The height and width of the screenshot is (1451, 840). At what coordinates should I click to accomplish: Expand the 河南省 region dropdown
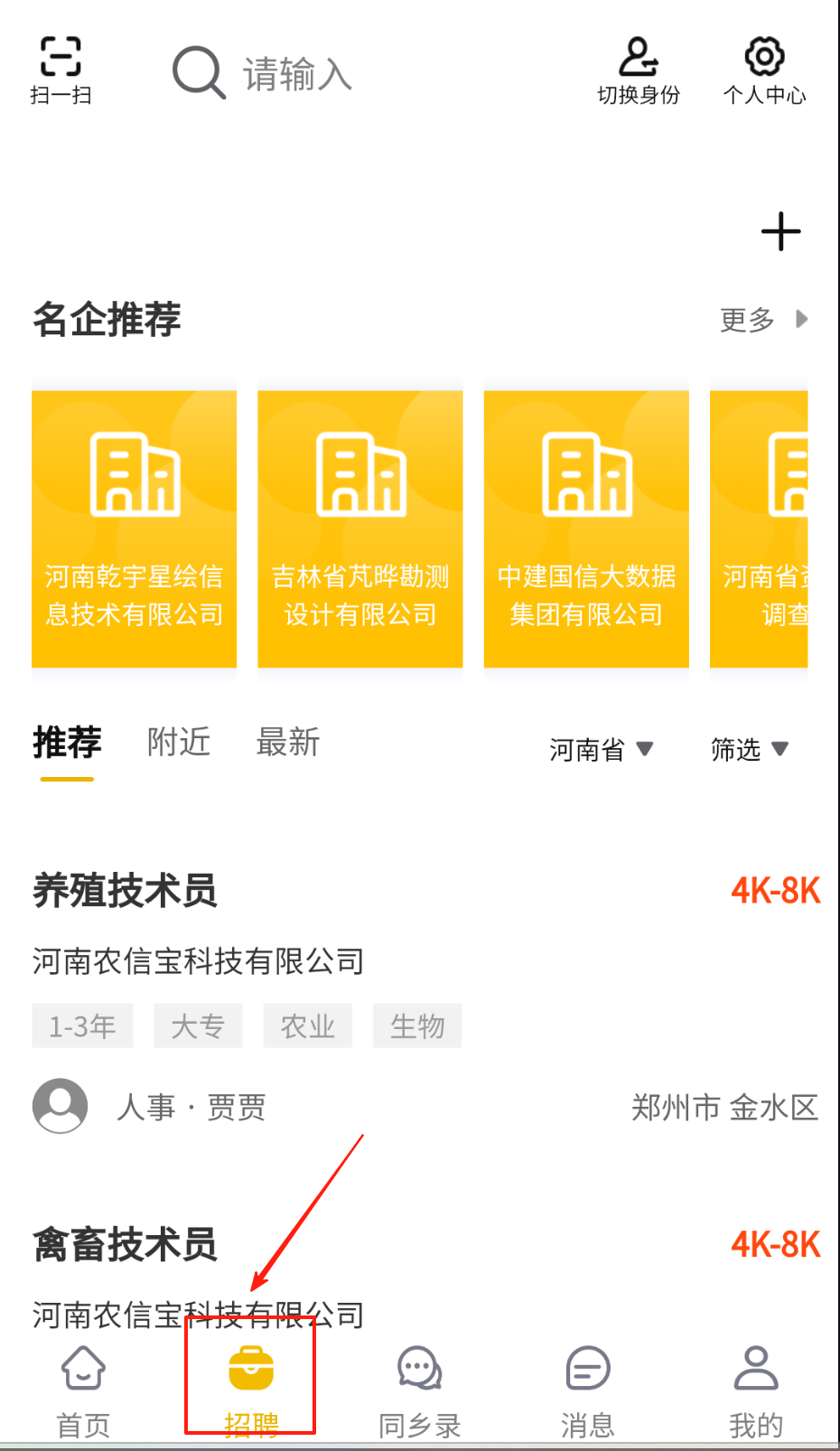(601, 749)
